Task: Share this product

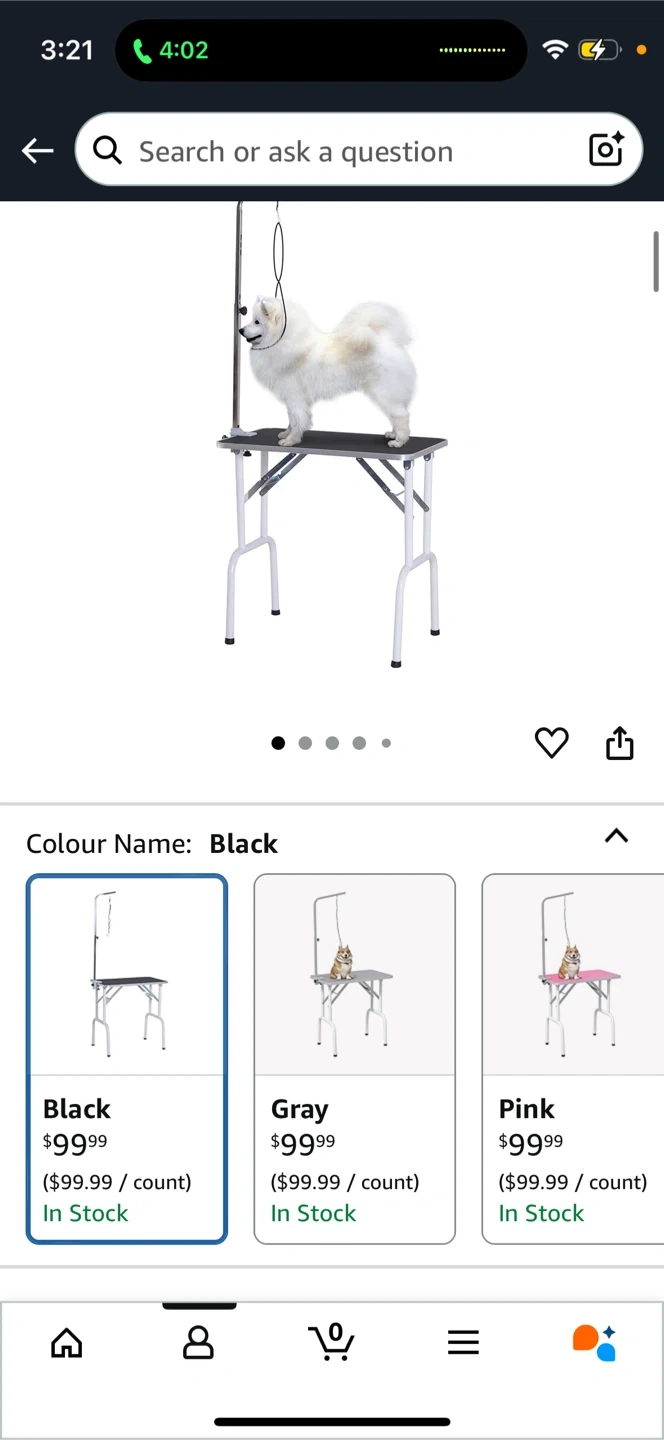Action: coord(620,743)
